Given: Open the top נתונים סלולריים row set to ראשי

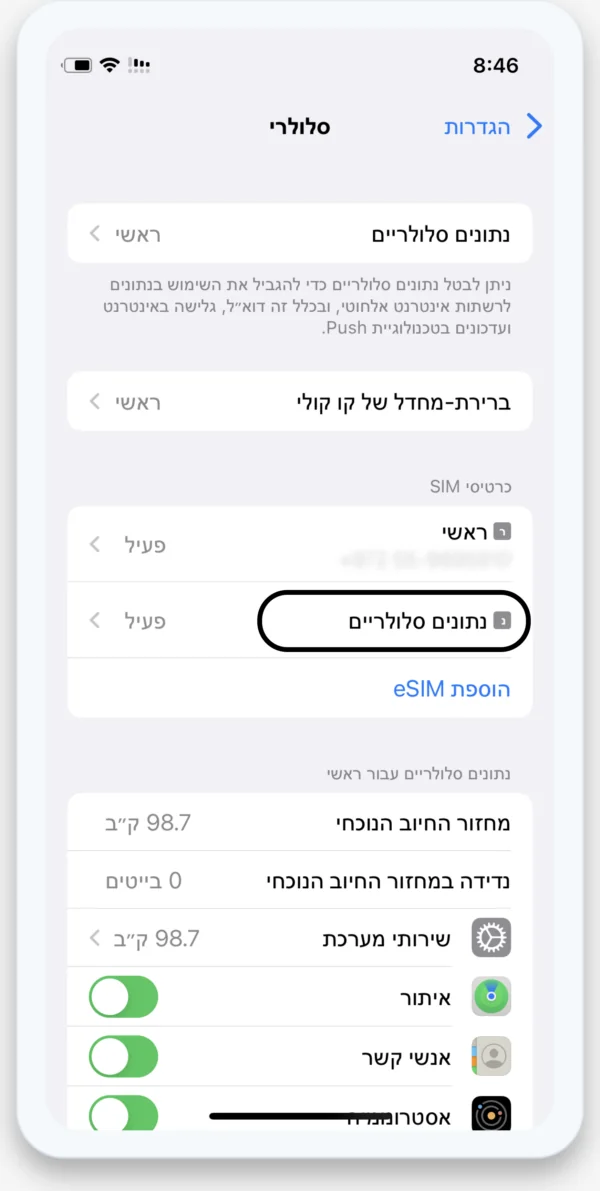Looking at the screenshot, I should coord(300,235).
